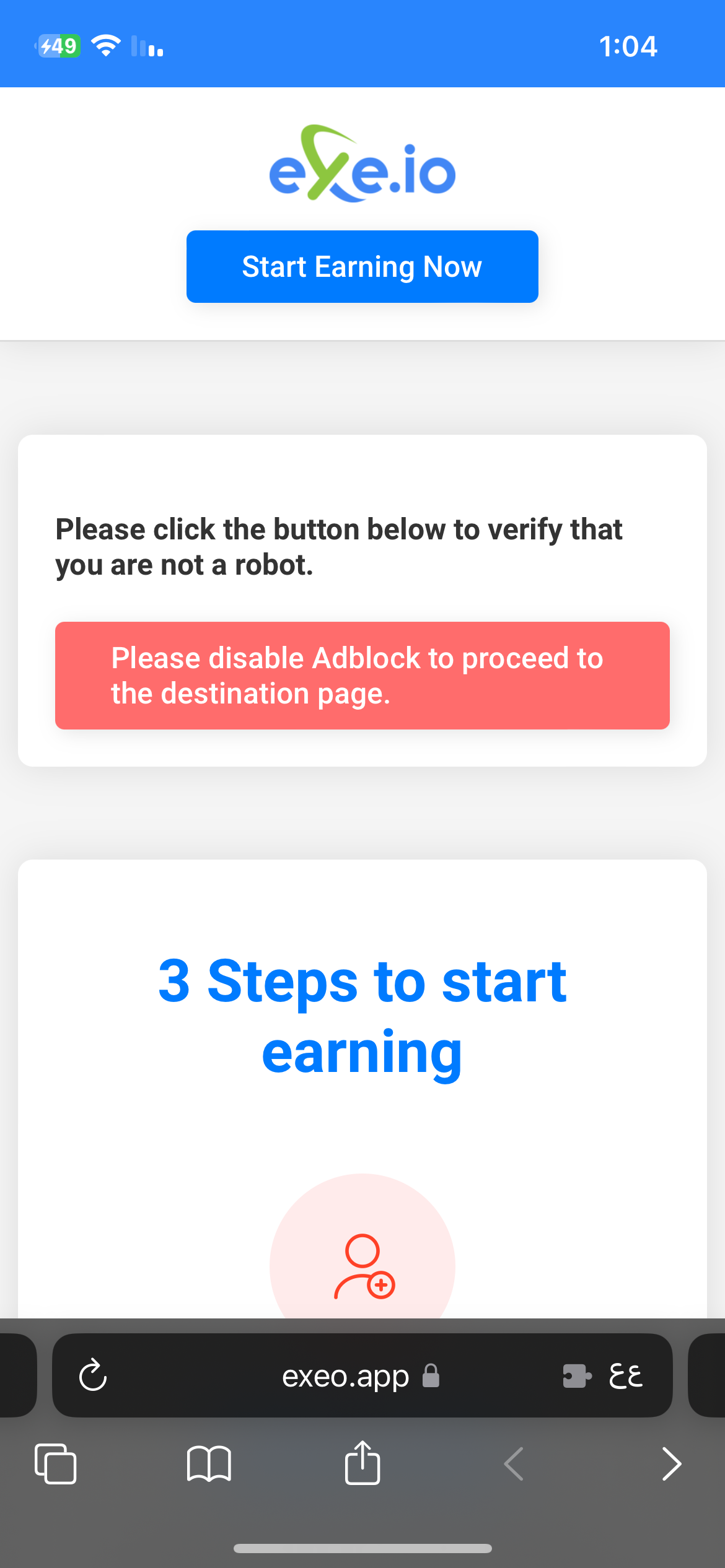Click the Start Earning Now button

click(x=362, y=266)
